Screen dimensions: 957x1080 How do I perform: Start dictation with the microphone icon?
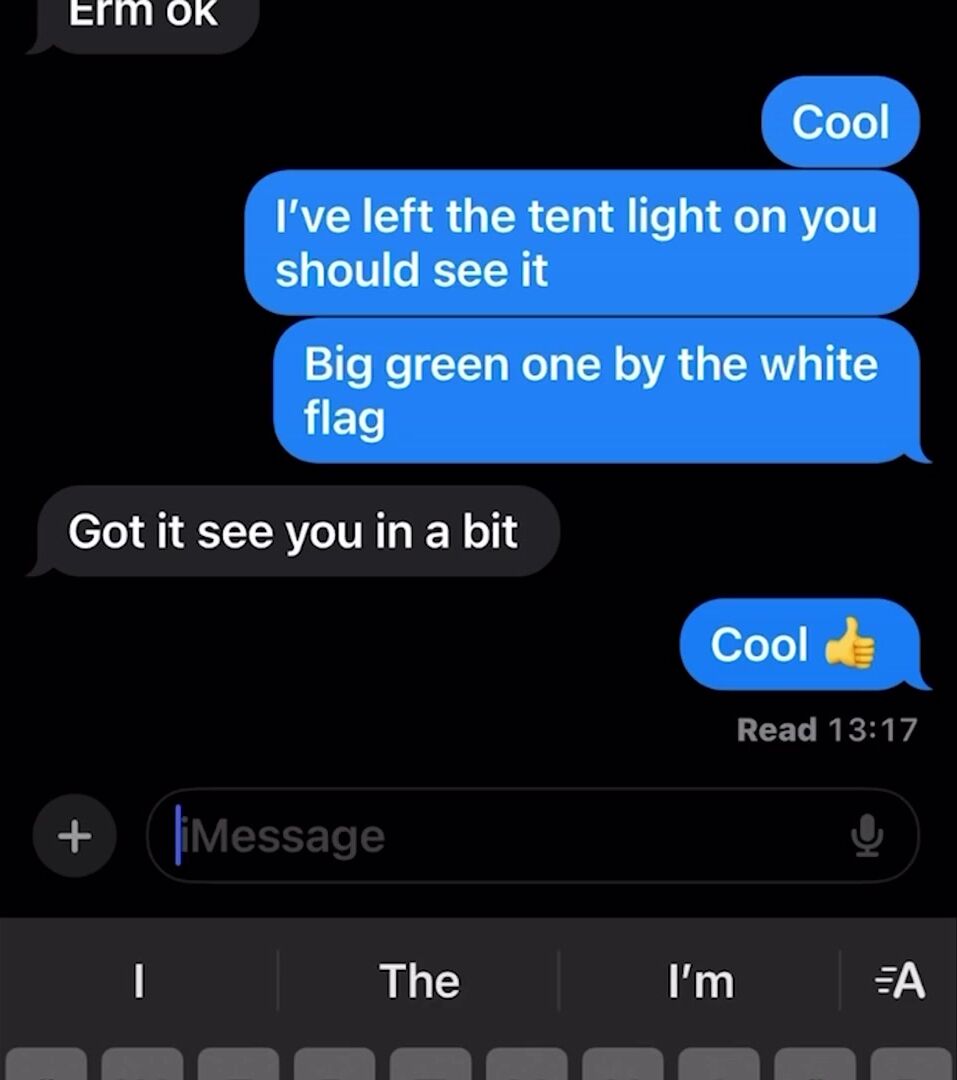coord(867,836)
